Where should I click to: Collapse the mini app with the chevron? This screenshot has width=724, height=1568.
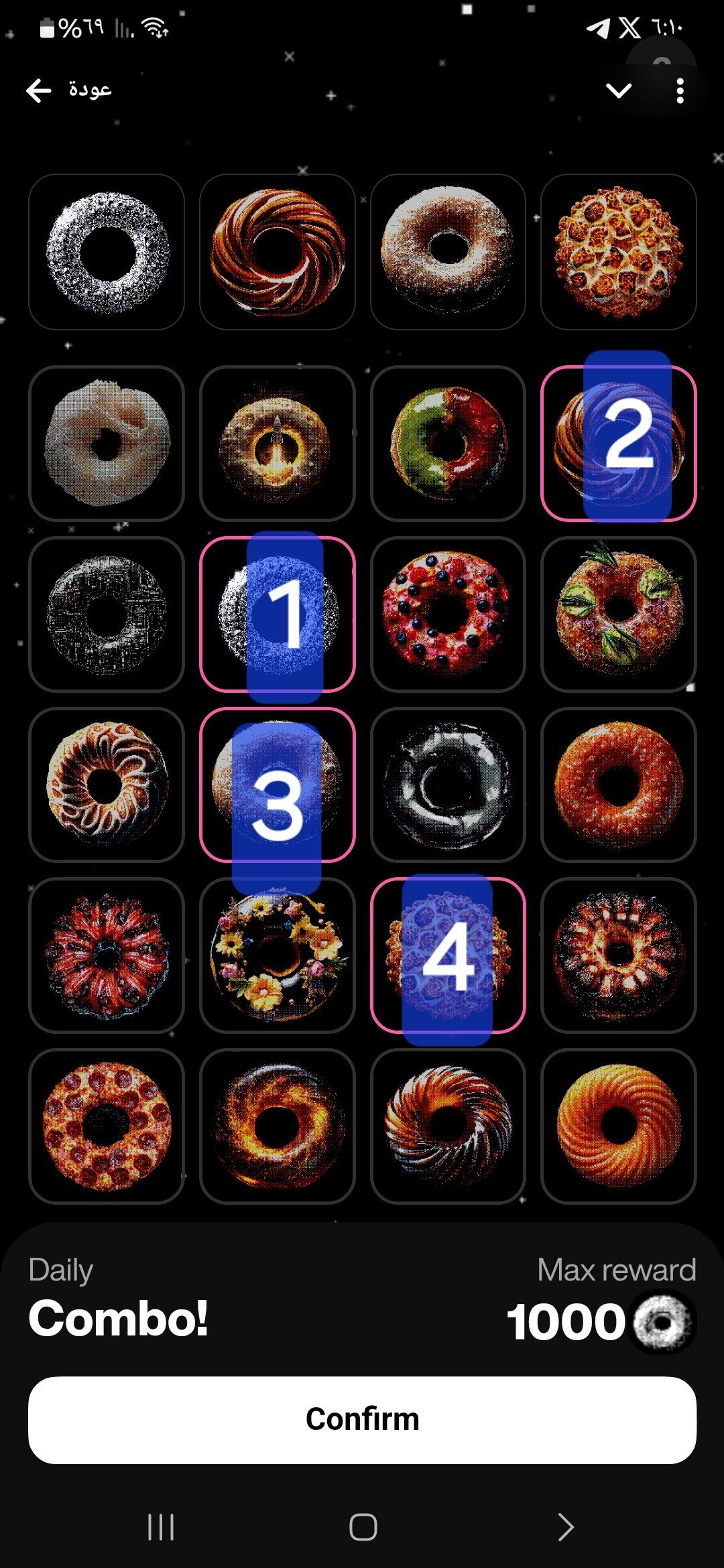point(618,91)
